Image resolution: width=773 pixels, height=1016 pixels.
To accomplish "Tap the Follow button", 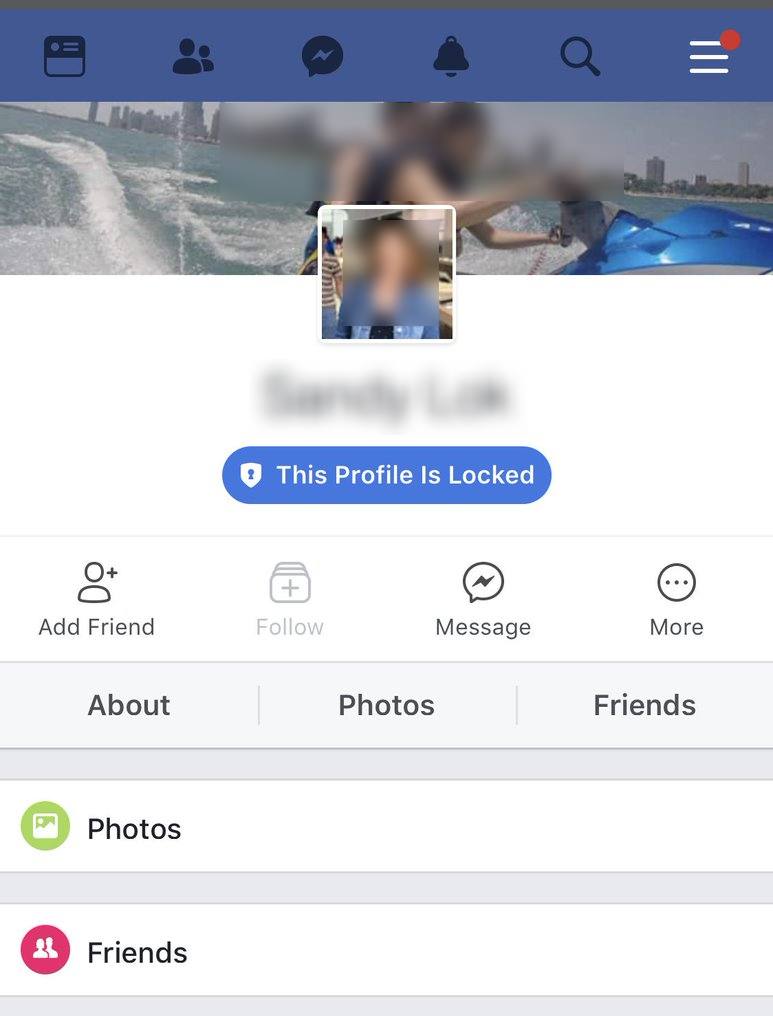I will click(x=290, y=599).
